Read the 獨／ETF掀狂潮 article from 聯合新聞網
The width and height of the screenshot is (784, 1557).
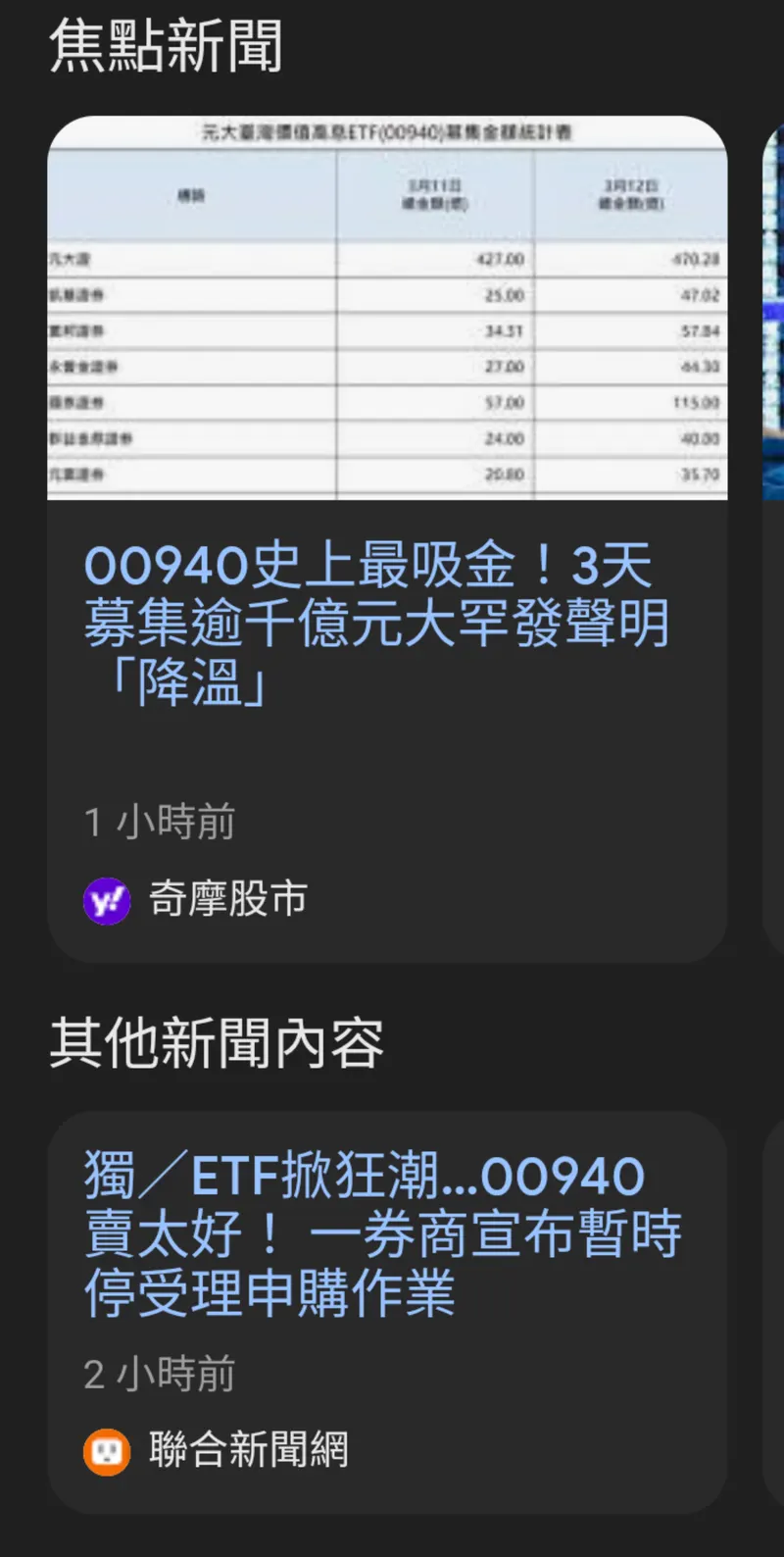pyautogui.click(x=382, y=1233)
